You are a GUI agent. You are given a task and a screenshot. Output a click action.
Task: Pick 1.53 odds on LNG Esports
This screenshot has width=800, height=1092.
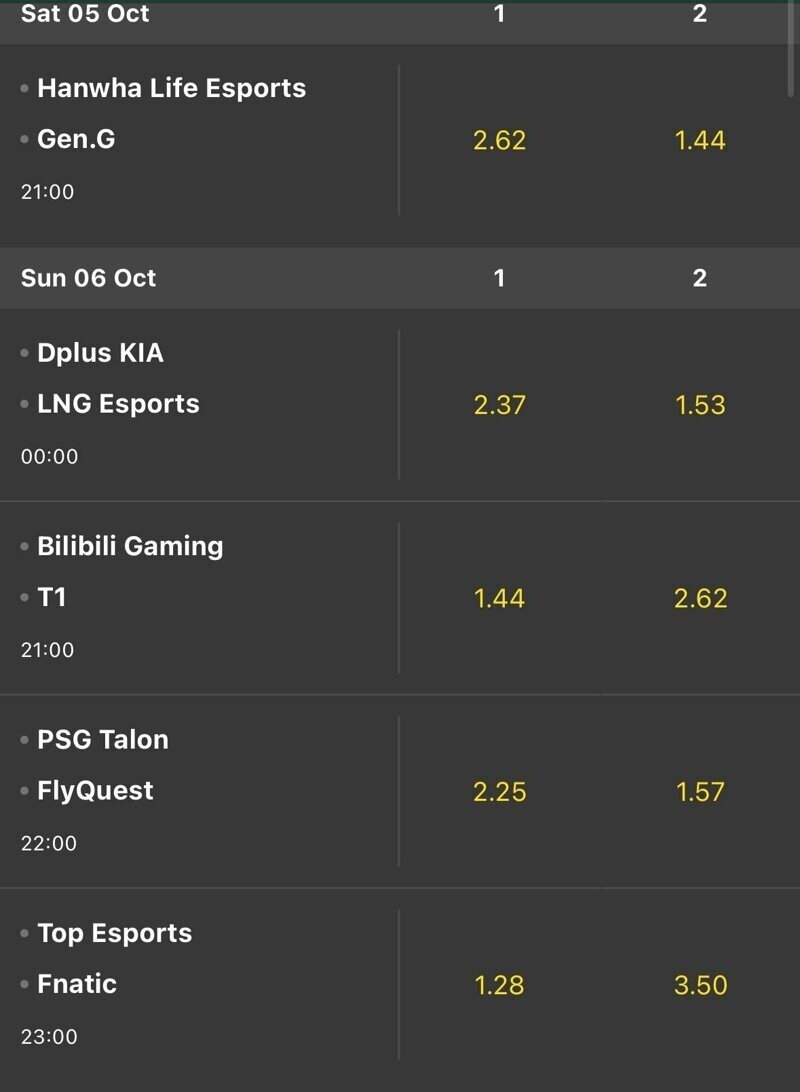(700, 405)
